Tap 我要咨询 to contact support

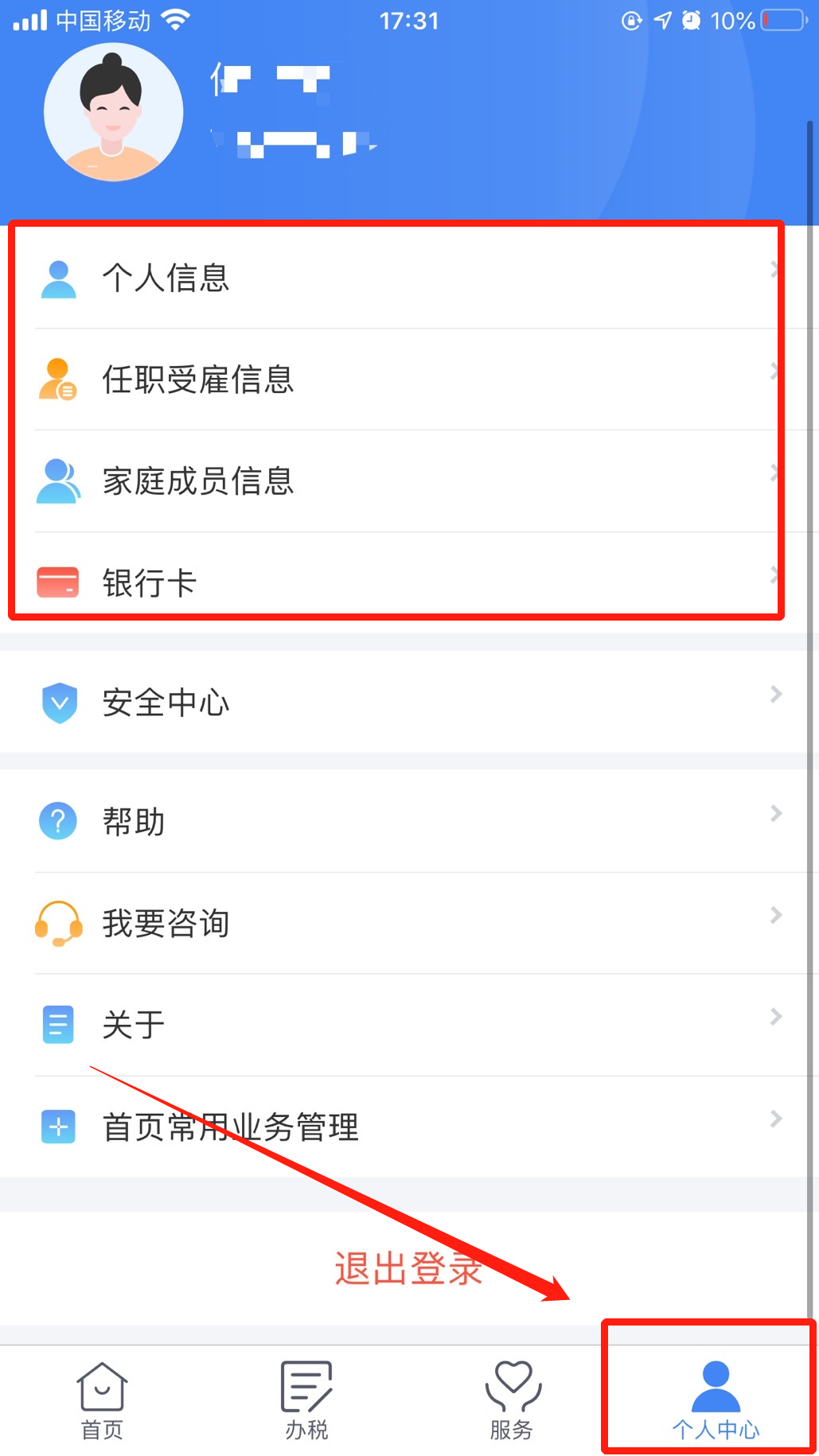coord(409,923)
